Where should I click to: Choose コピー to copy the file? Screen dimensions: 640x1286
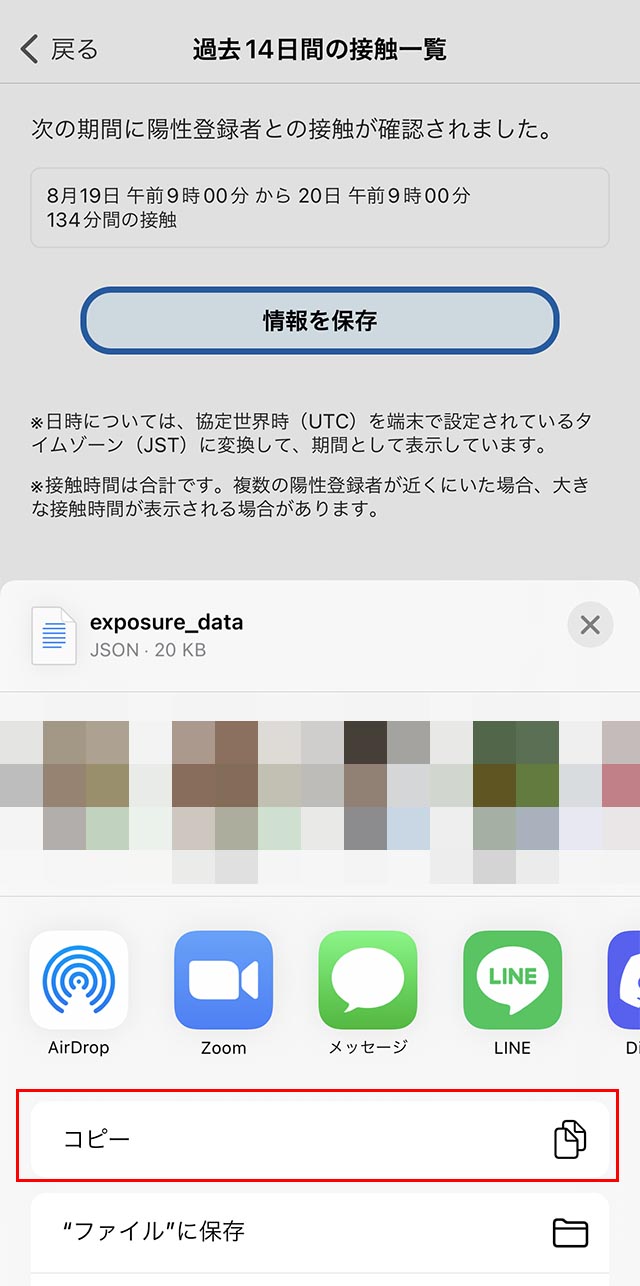click(x=320, y=1139)
